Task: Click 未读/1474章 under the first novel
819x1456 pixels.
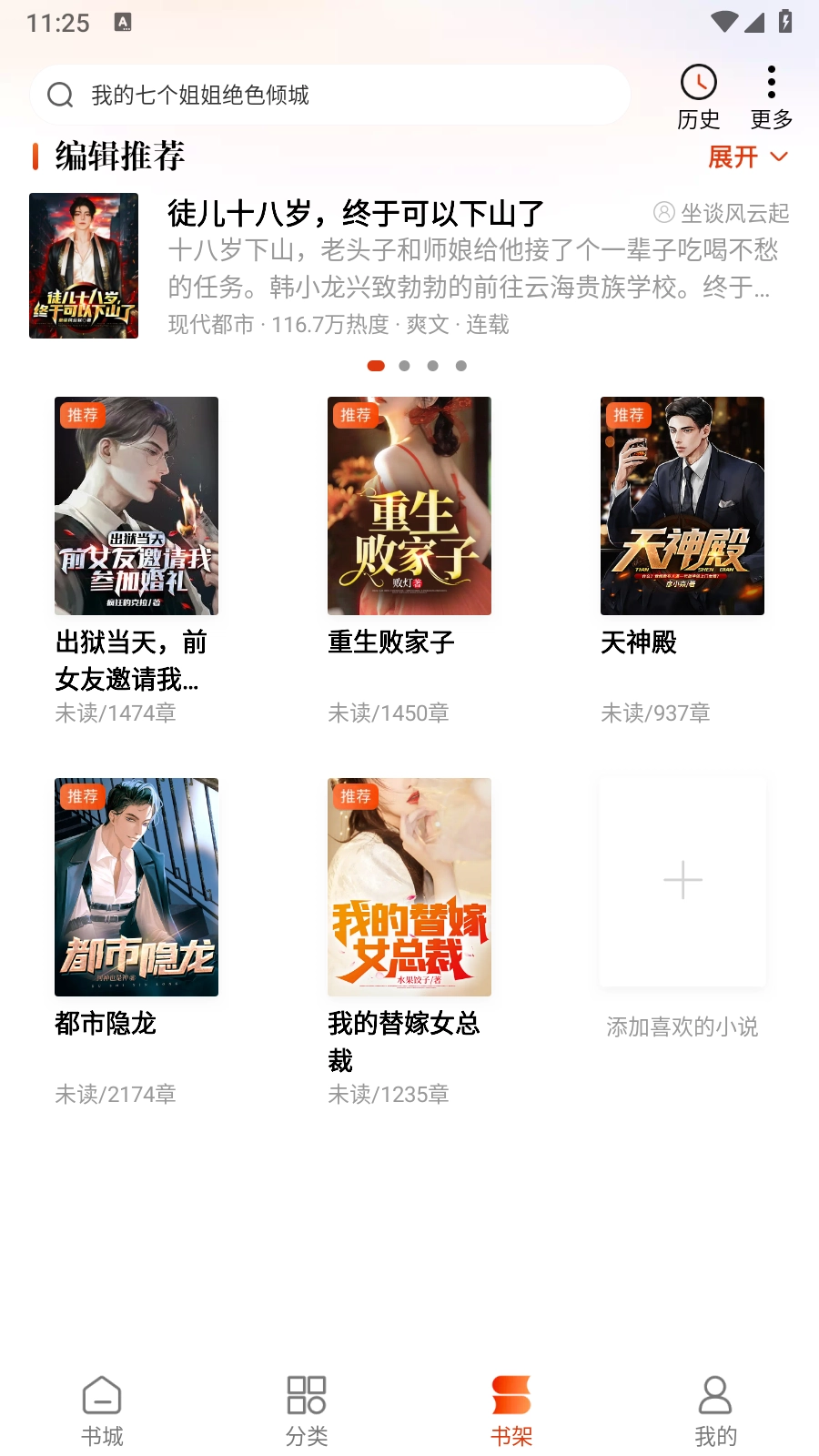Action: 116,715
